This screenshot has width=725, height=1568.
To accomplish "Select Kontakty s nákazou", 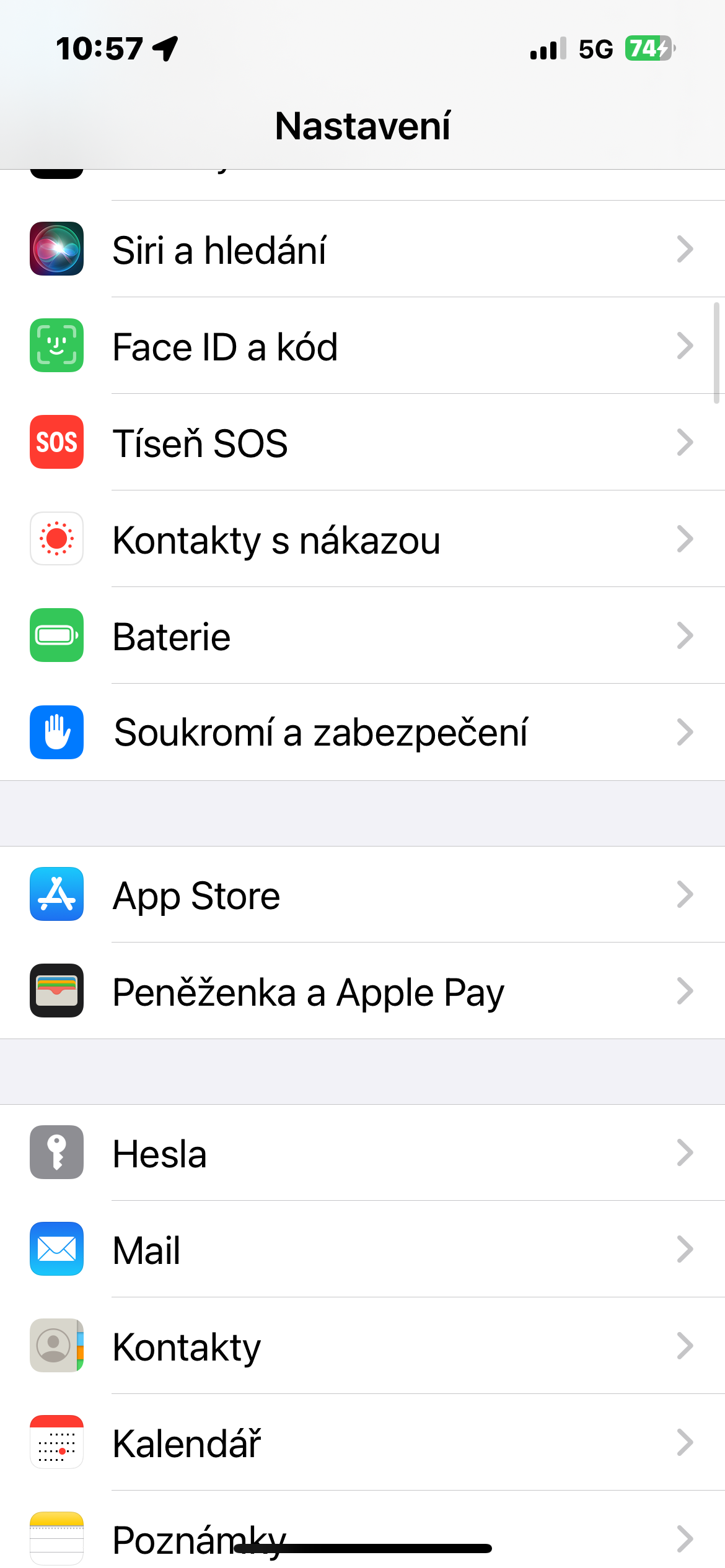I will [362, 539].
